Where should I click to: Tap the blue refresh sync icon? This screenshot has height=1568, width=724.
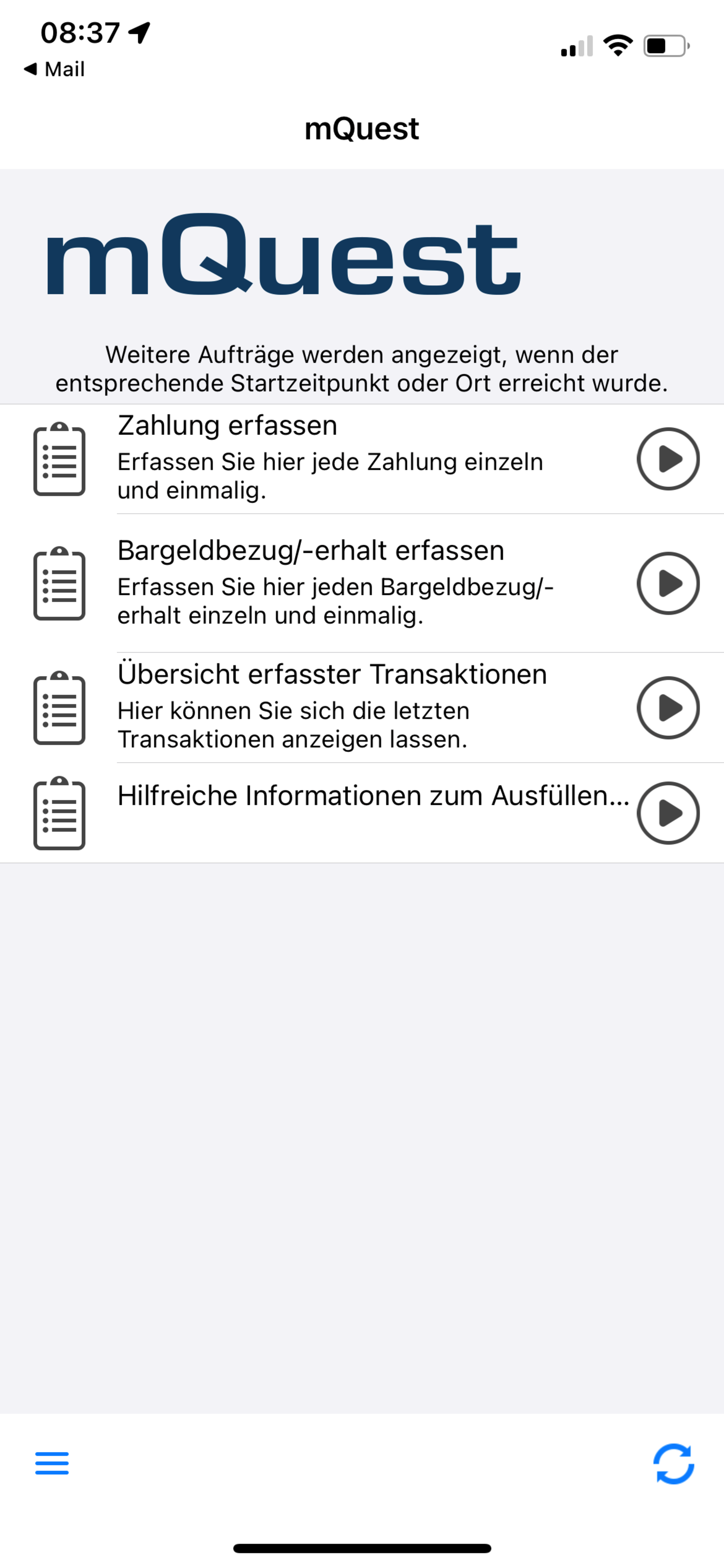click(673, 1463)
